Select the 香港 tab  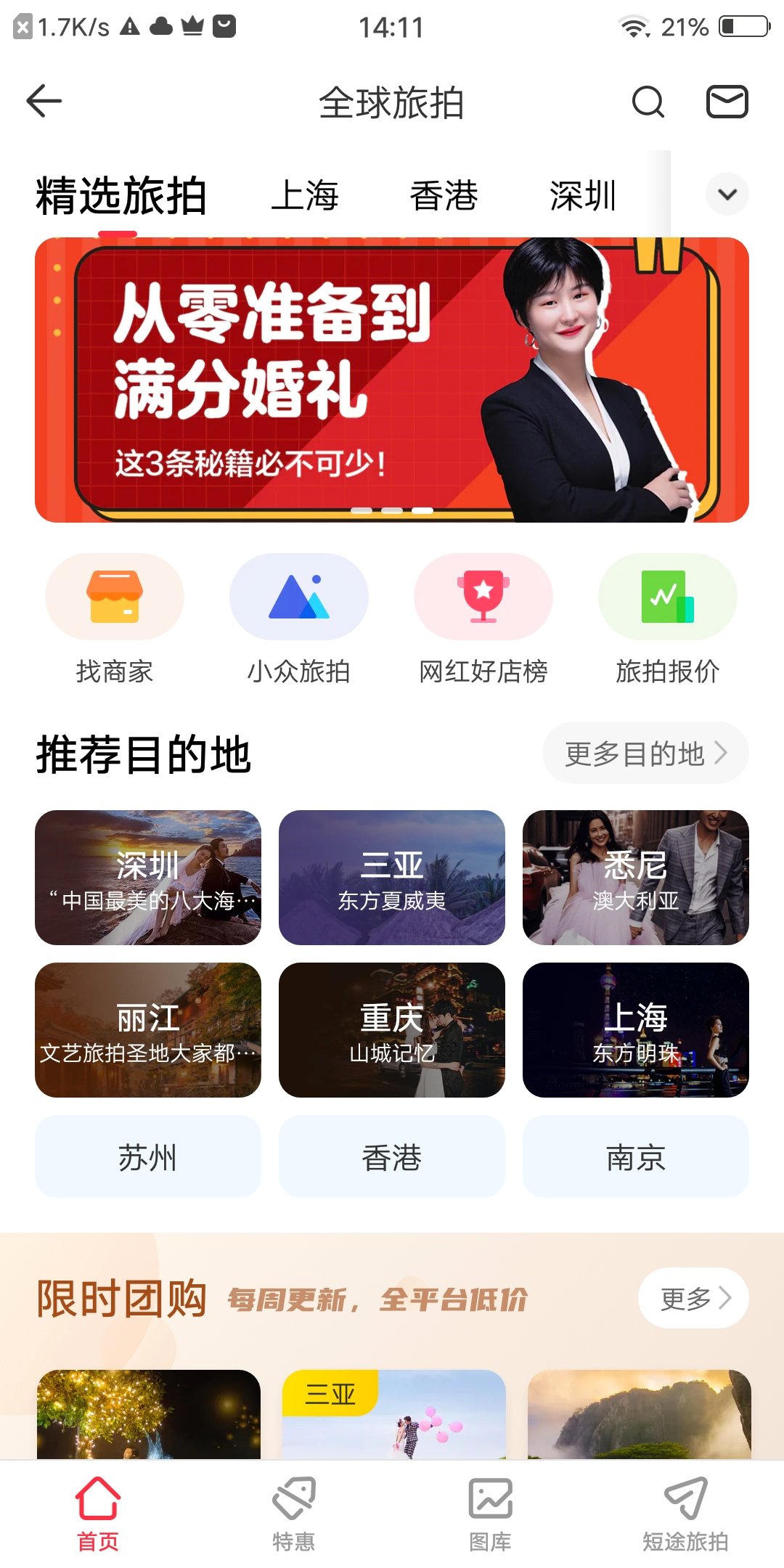point(444,196)
